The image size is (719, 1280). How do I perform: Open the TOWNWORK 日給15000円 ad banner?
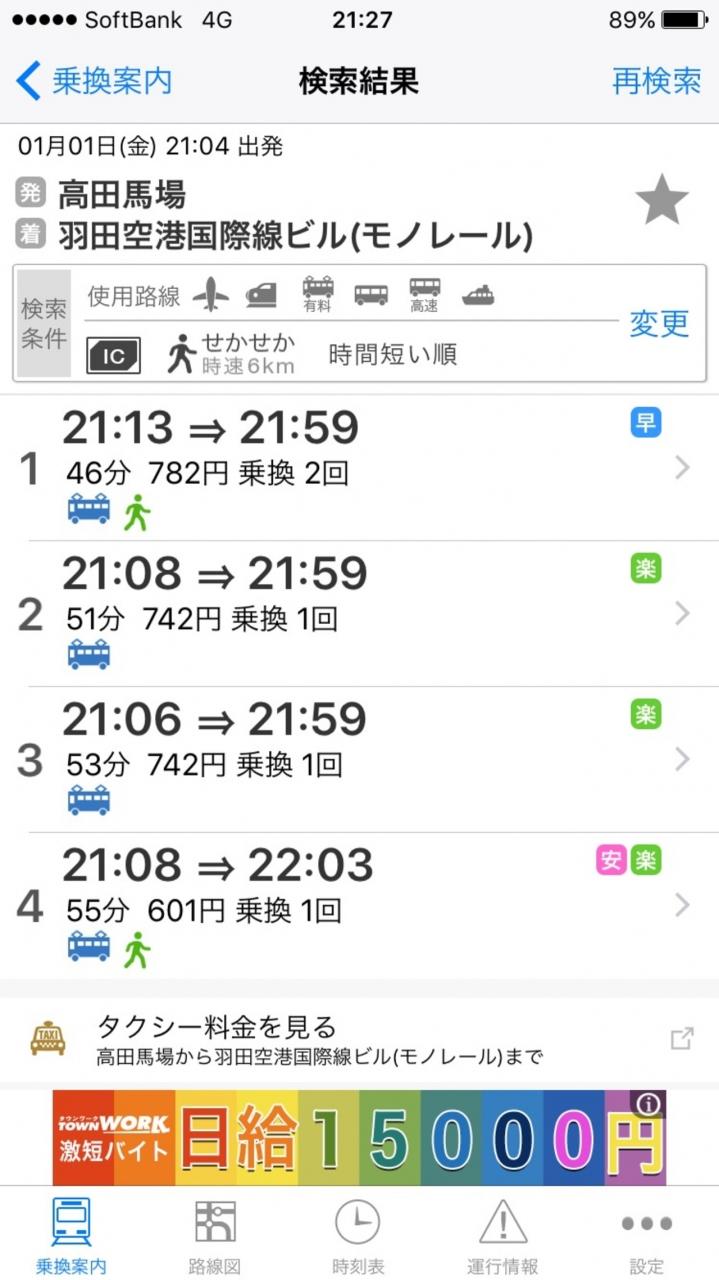coord(359,1137)
